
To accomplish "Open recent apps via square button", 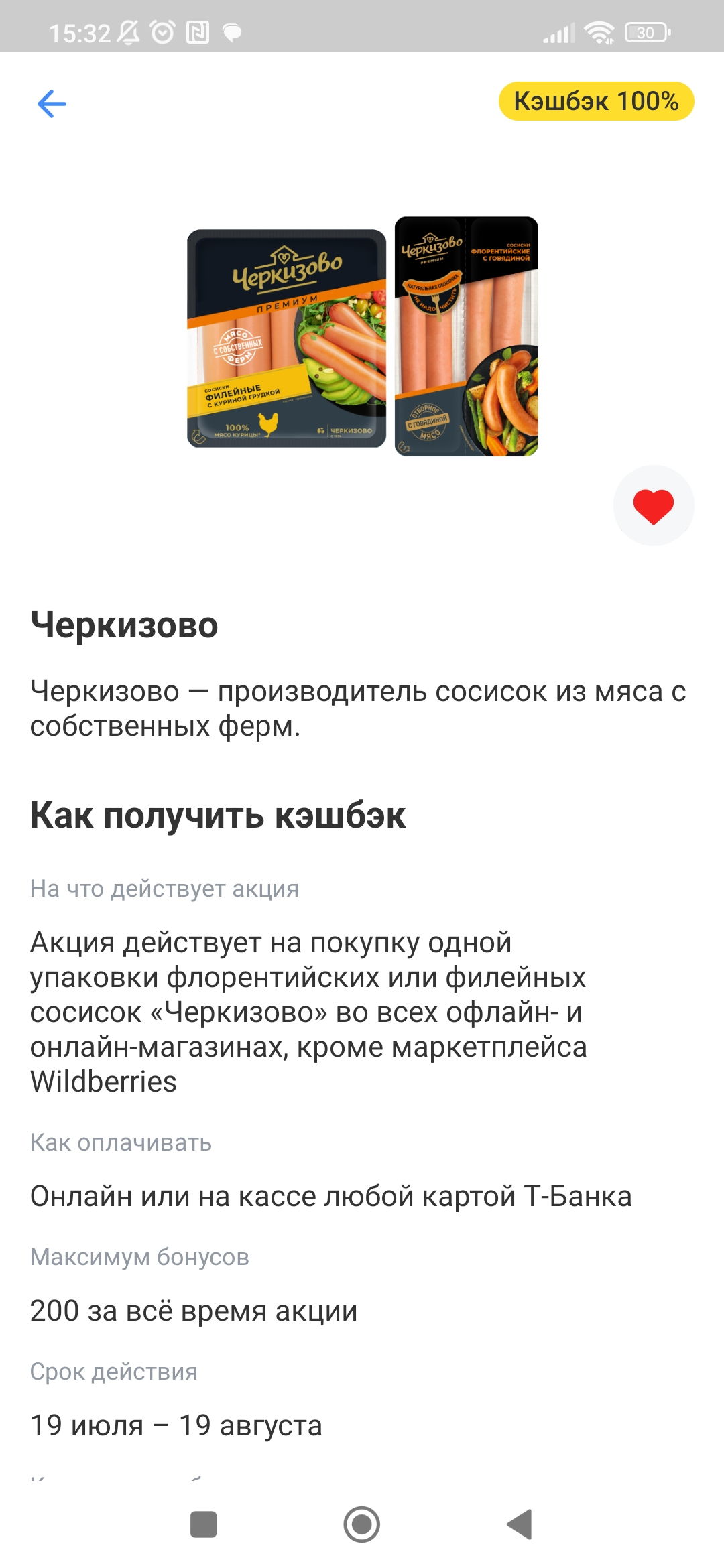I will (x=204, y=1524).
